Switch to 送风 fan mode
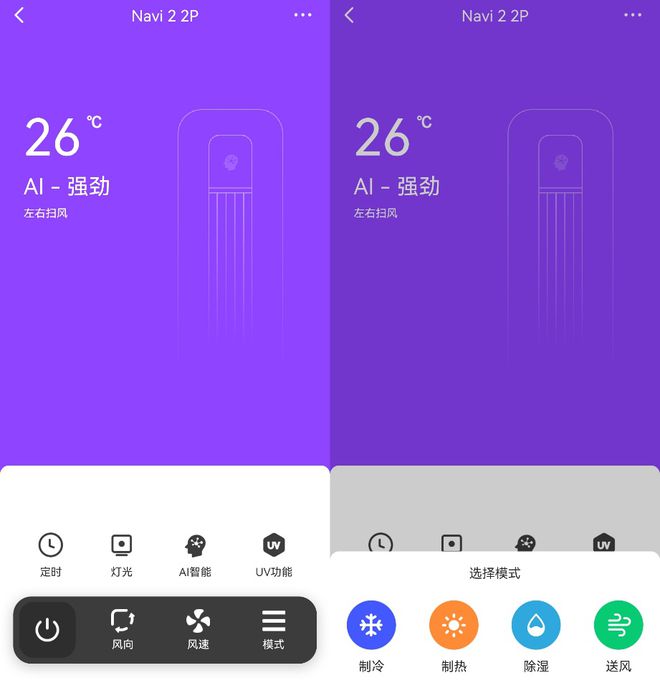The width and height of the screenshot is (660, 683). (618, 626)
